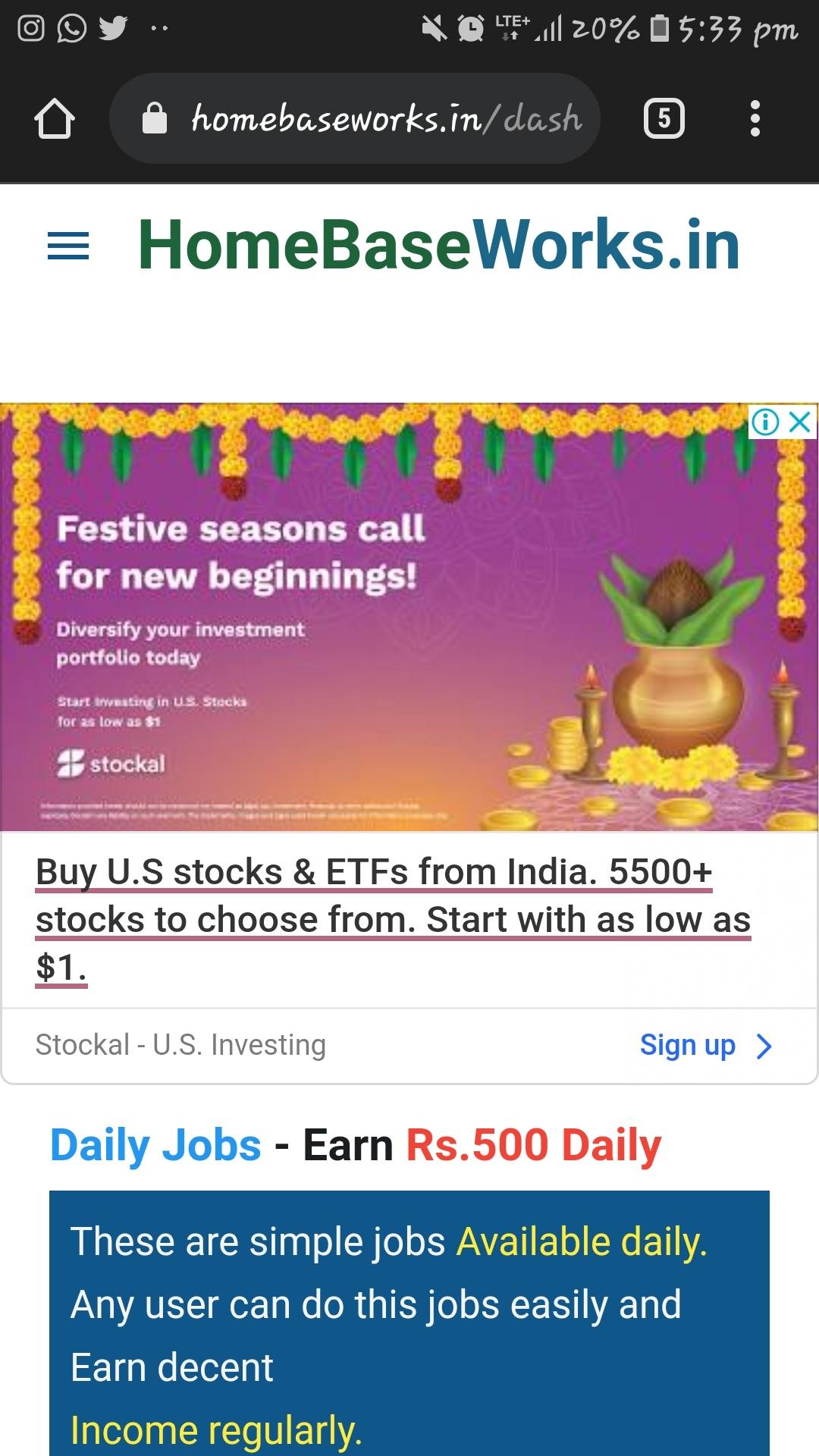Close the Stockal advertisement
The width and height of the screenshot is (819, 1456).
coord(800,422)
